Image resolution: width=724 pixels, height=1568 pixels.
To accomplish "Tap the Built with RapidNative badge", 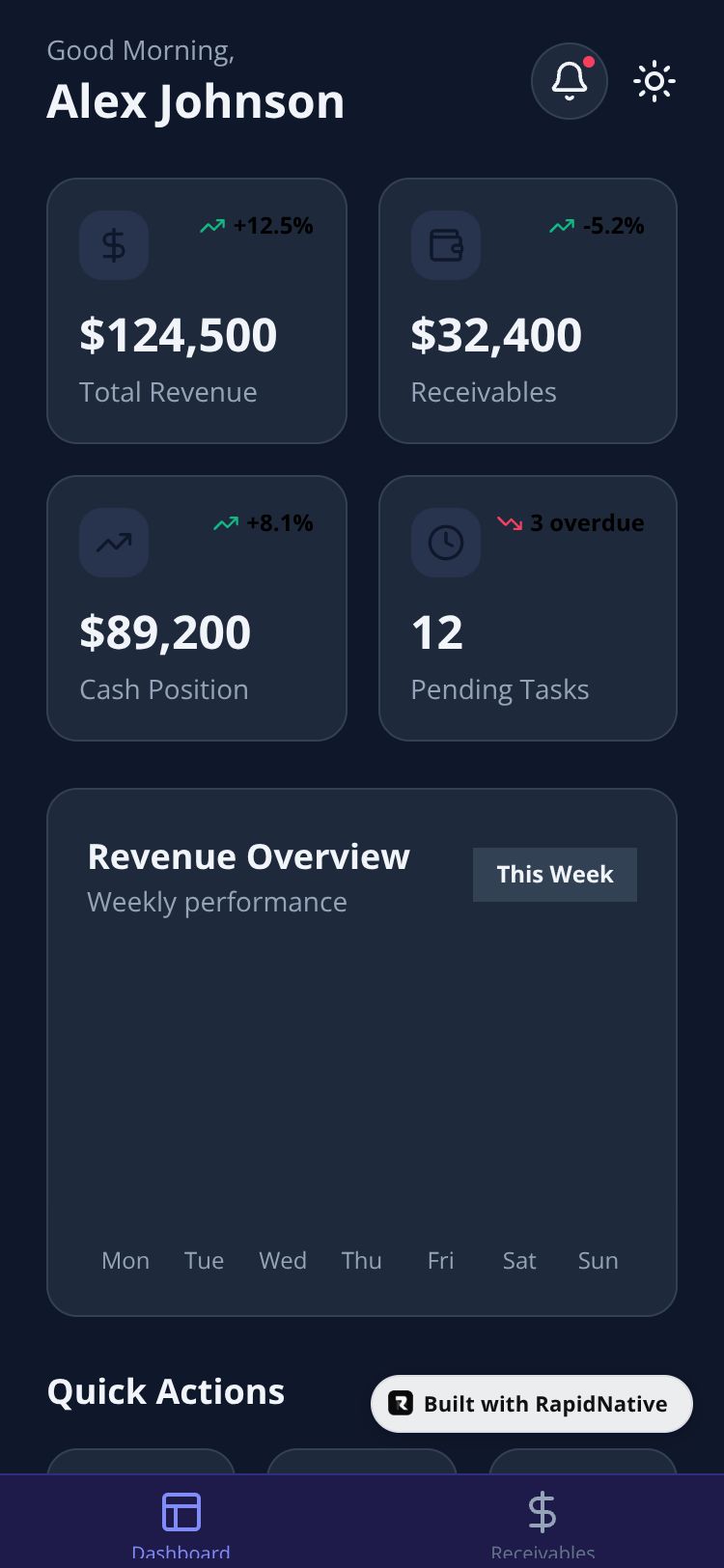I will tap(532, 1404).
